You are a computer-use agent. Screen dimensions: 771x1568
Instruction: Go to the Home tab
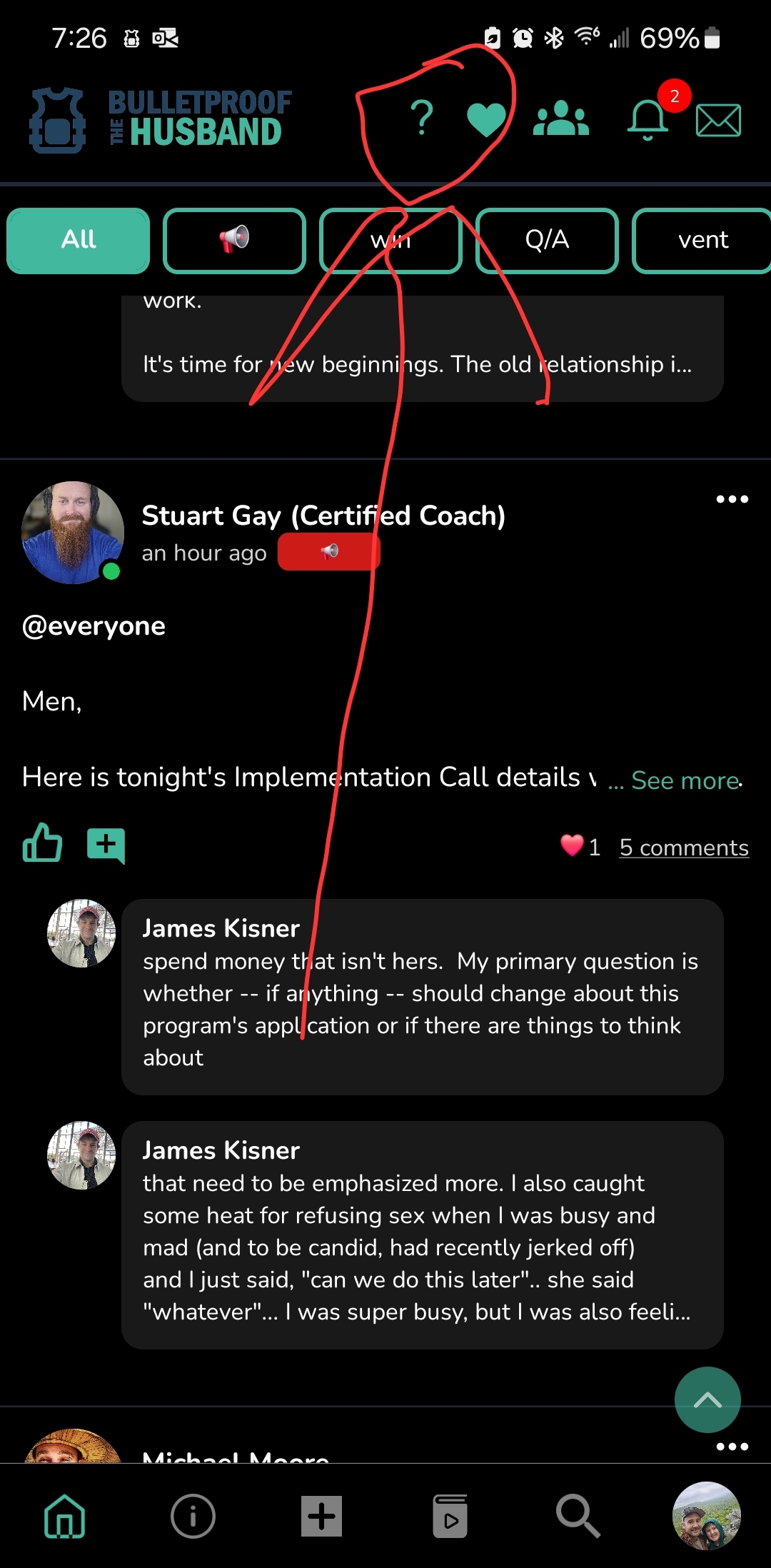click(65, 1516)
